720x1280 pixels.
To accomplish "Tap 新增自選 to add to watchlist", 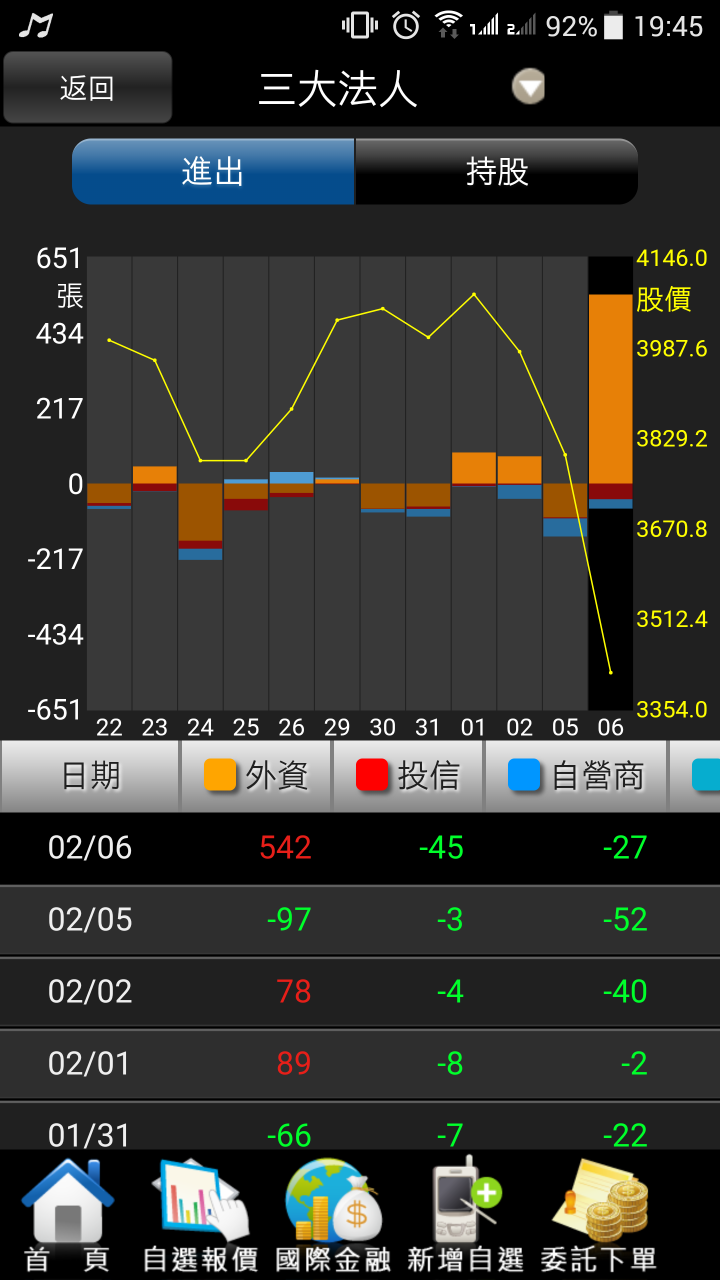I will pos(466,1215).
